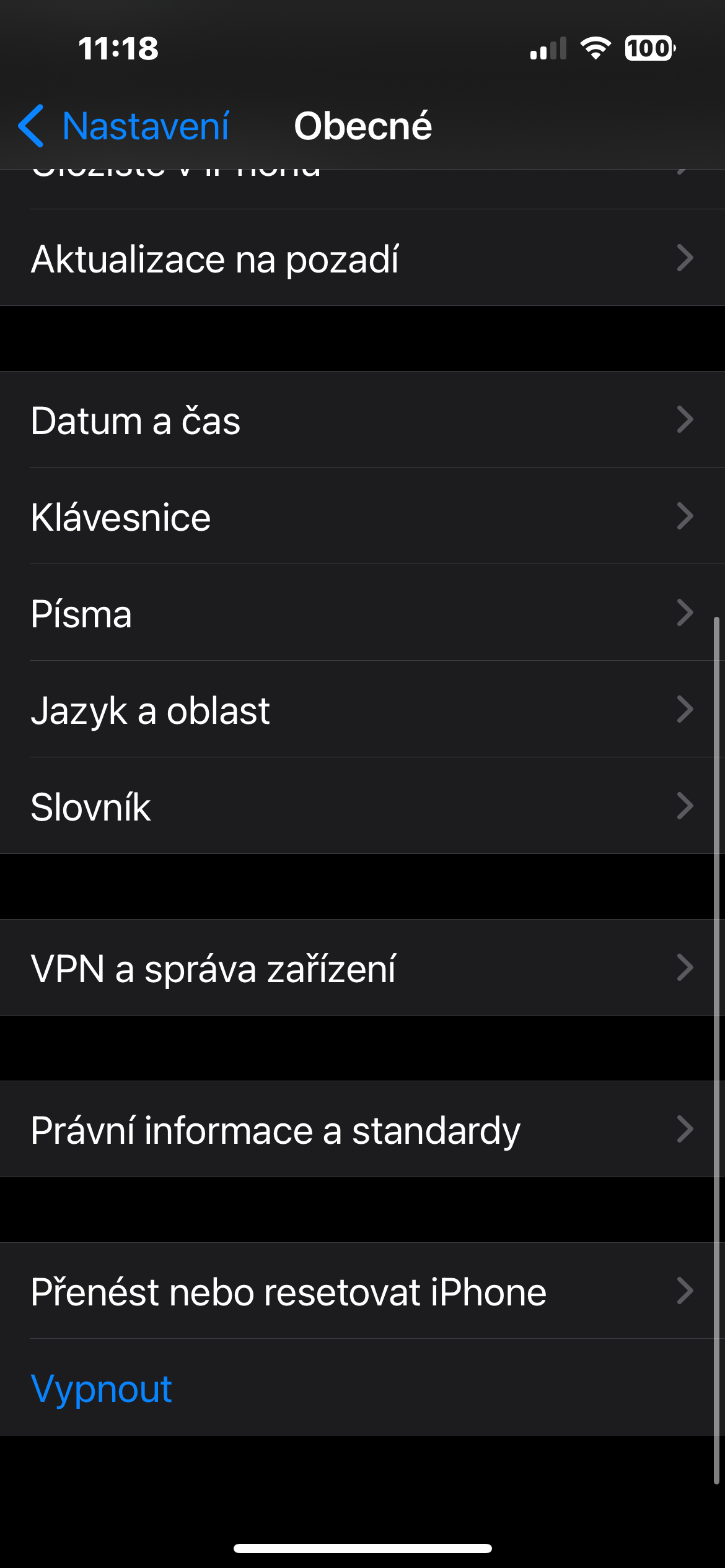Open Datum a čas settings
This screenshot has width=725, height=1568.
(x=362, y=420)
